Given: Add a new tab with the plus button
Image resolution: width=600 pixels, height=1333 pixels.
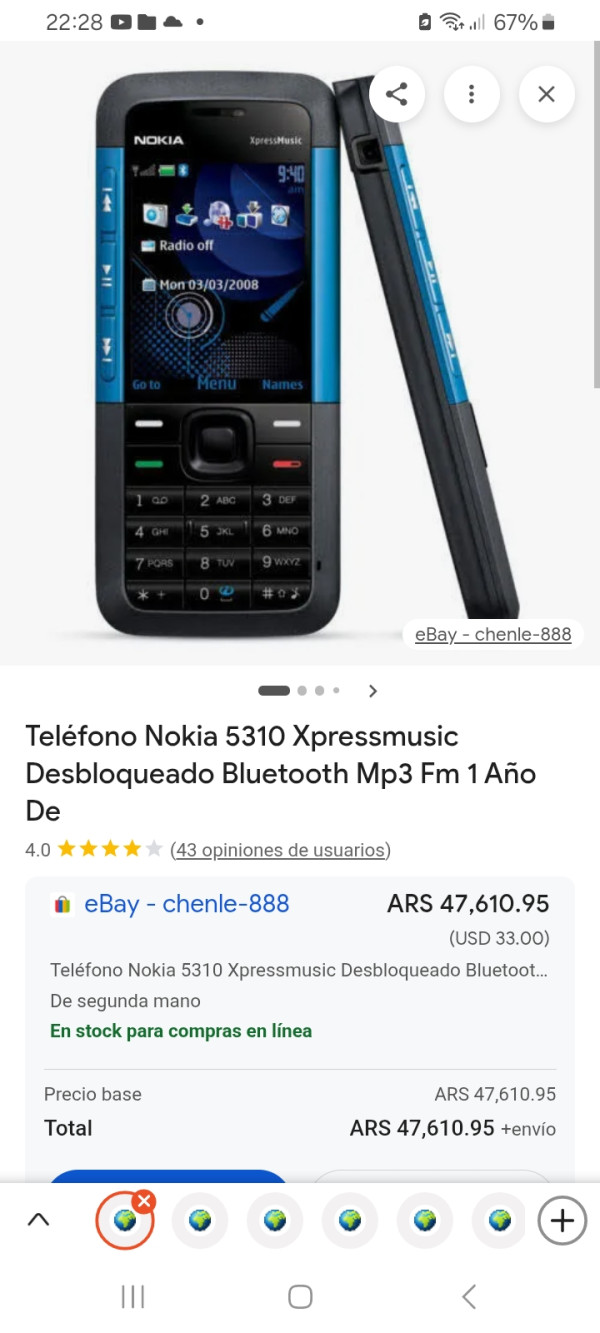Looking at the screenshot, I should click(x=562, y=1220).
